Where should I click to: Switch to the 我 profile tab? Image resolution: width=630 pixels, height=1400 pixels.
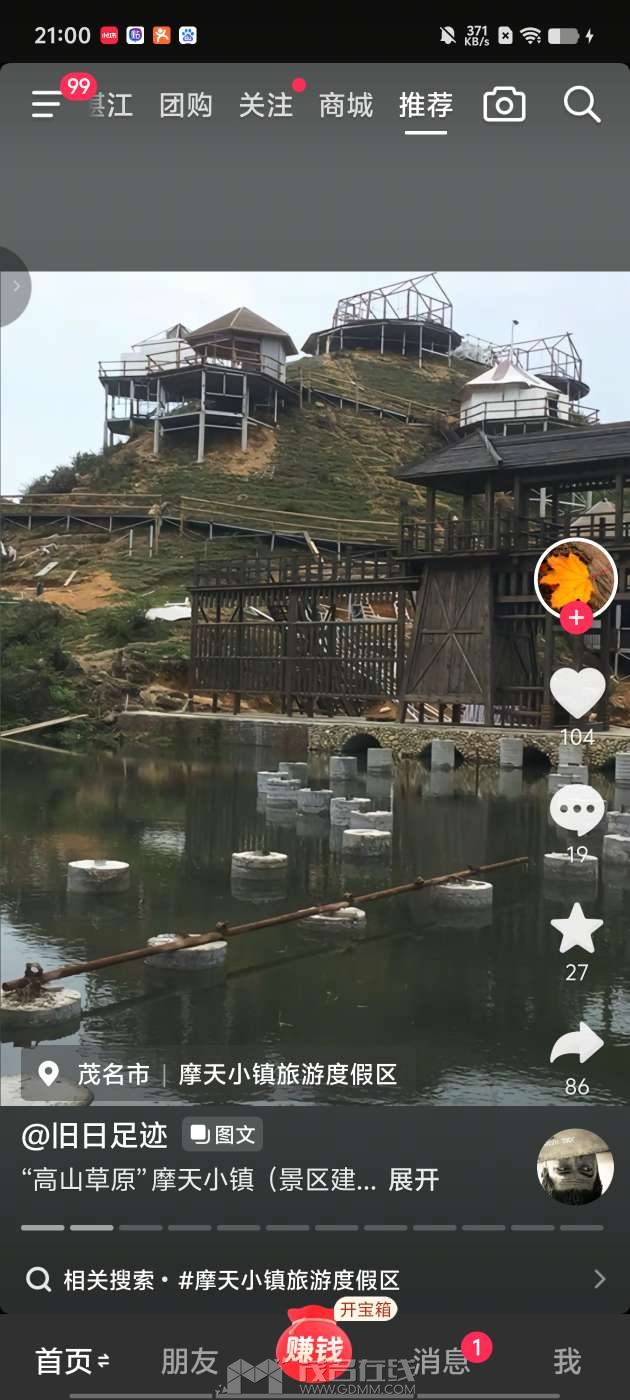pos(567,1361)
